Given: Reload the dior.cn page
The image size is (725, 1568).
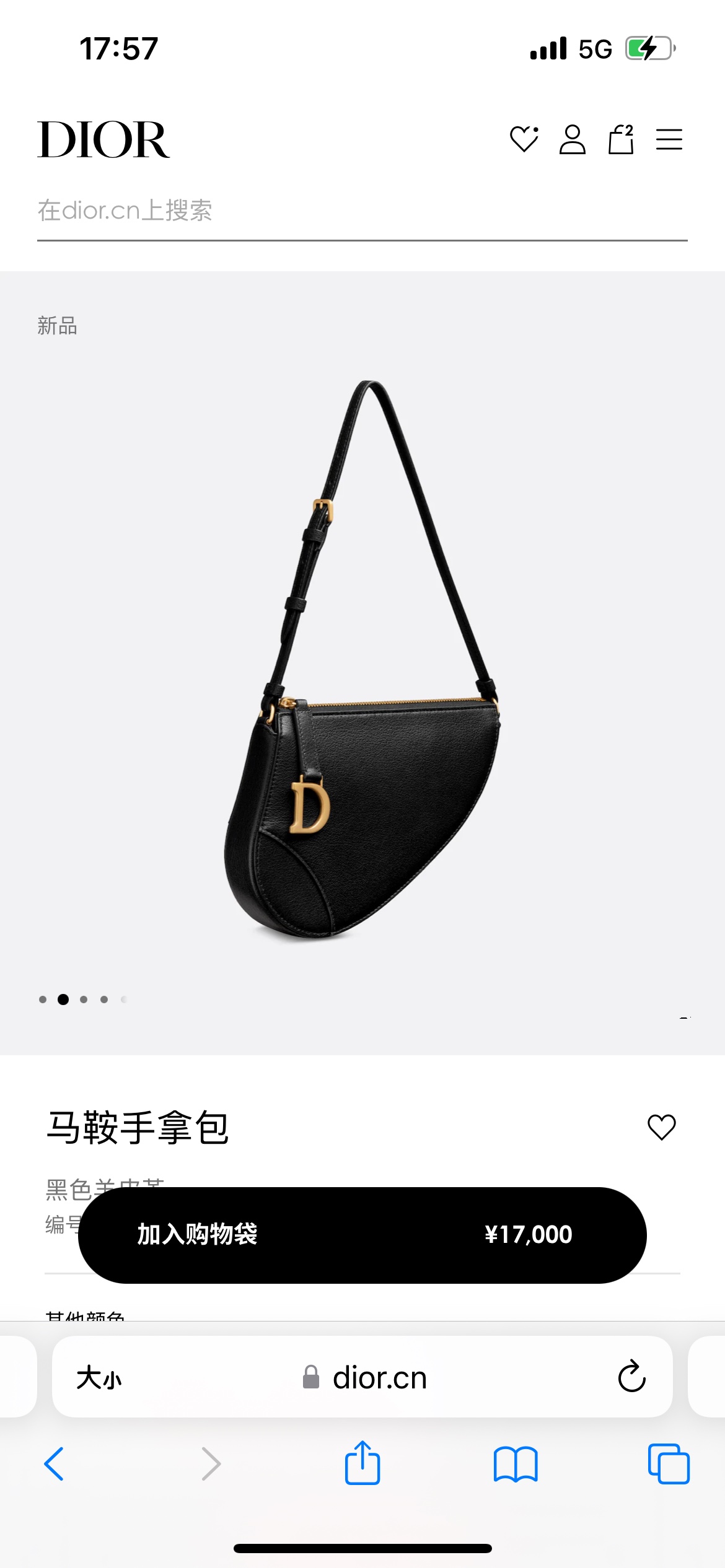Looking at the screenshot, I should pyautogui.click(x=631, y=1377).
